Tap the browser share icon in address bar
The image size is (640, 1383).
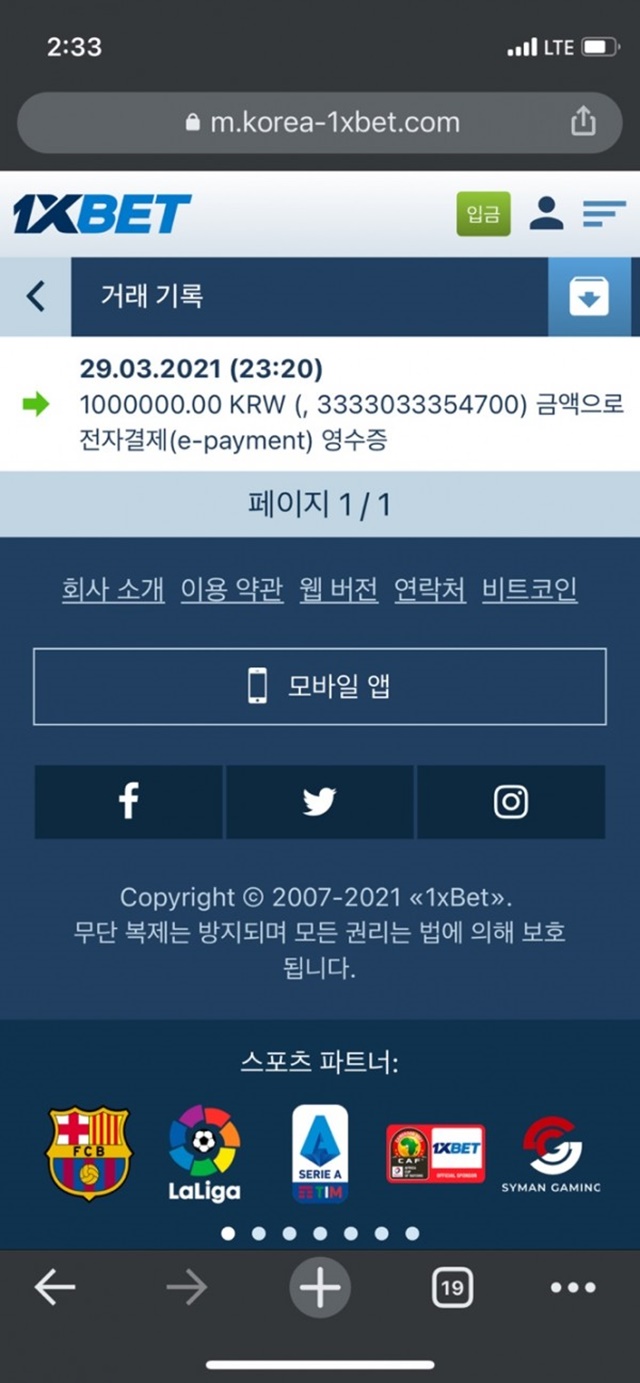pos(583,122)
